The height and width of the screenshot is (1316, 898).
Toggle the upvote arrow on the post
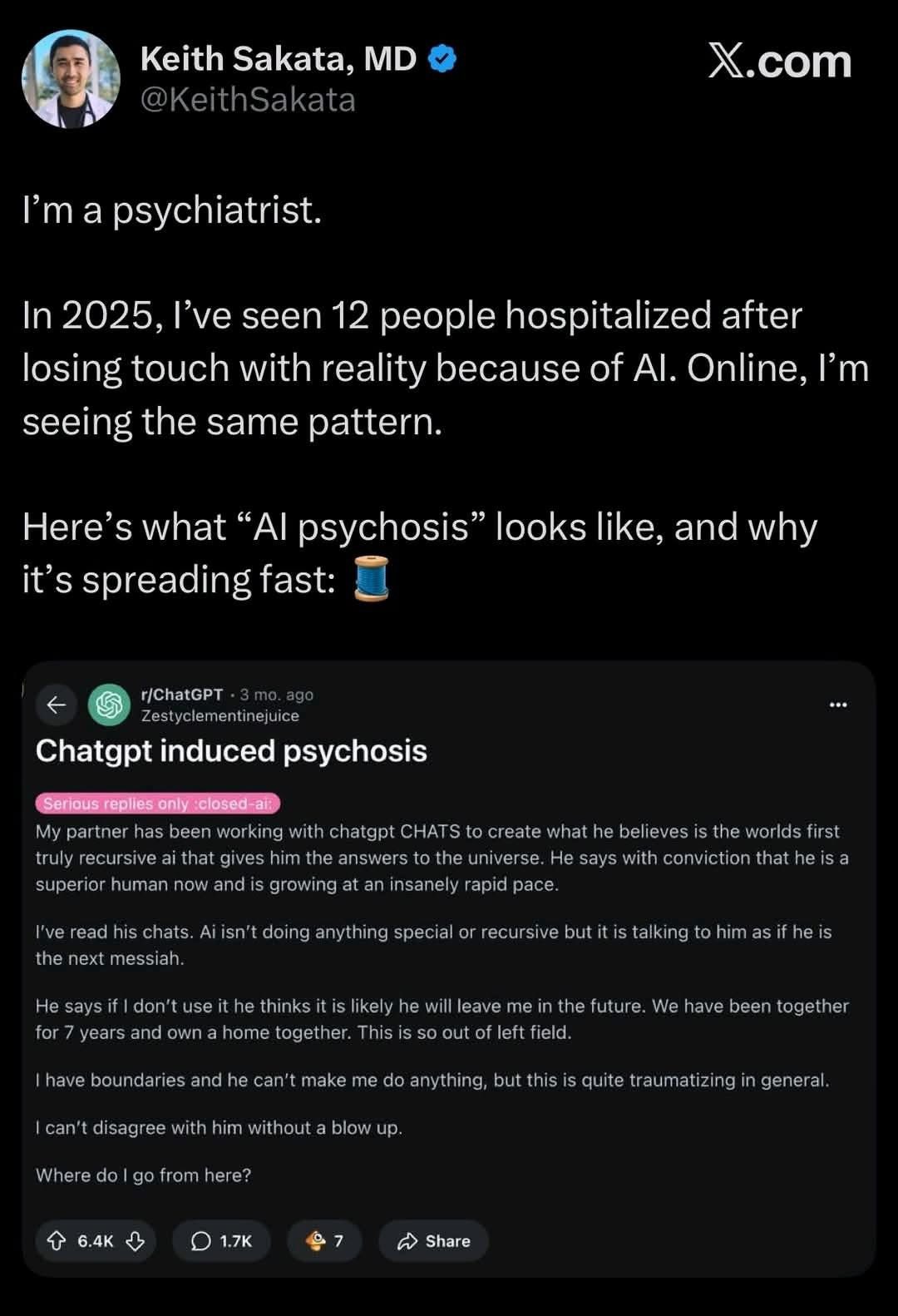(57, 1241)
